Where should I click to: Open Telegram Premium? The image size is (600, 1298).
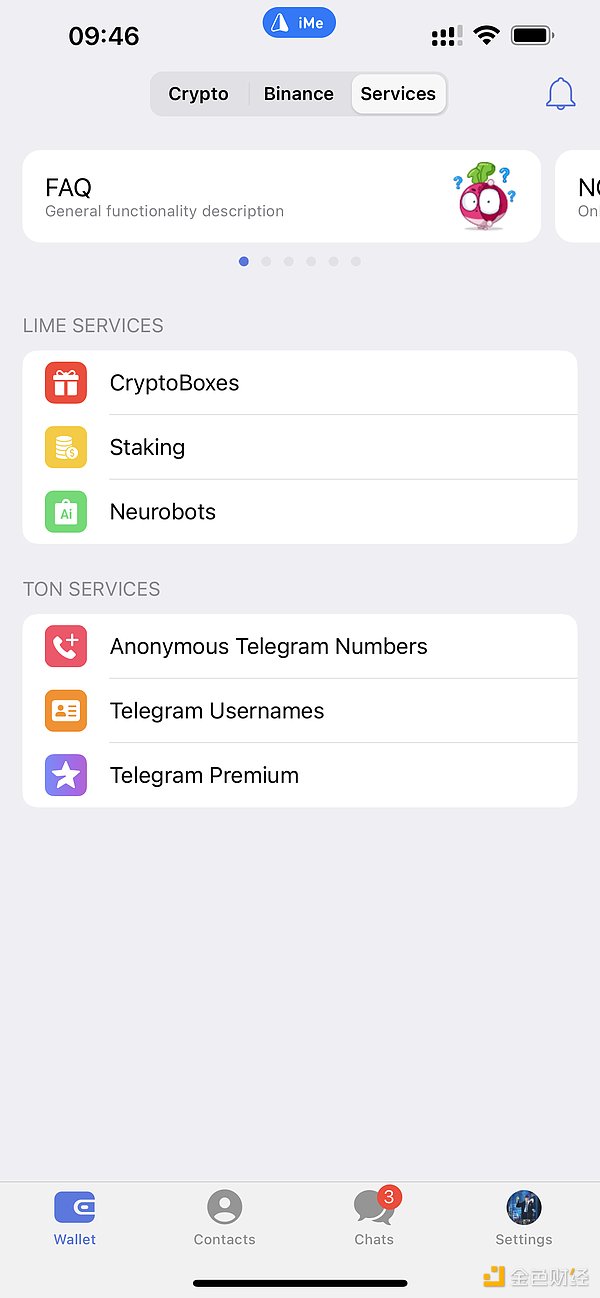click(300, 775)
